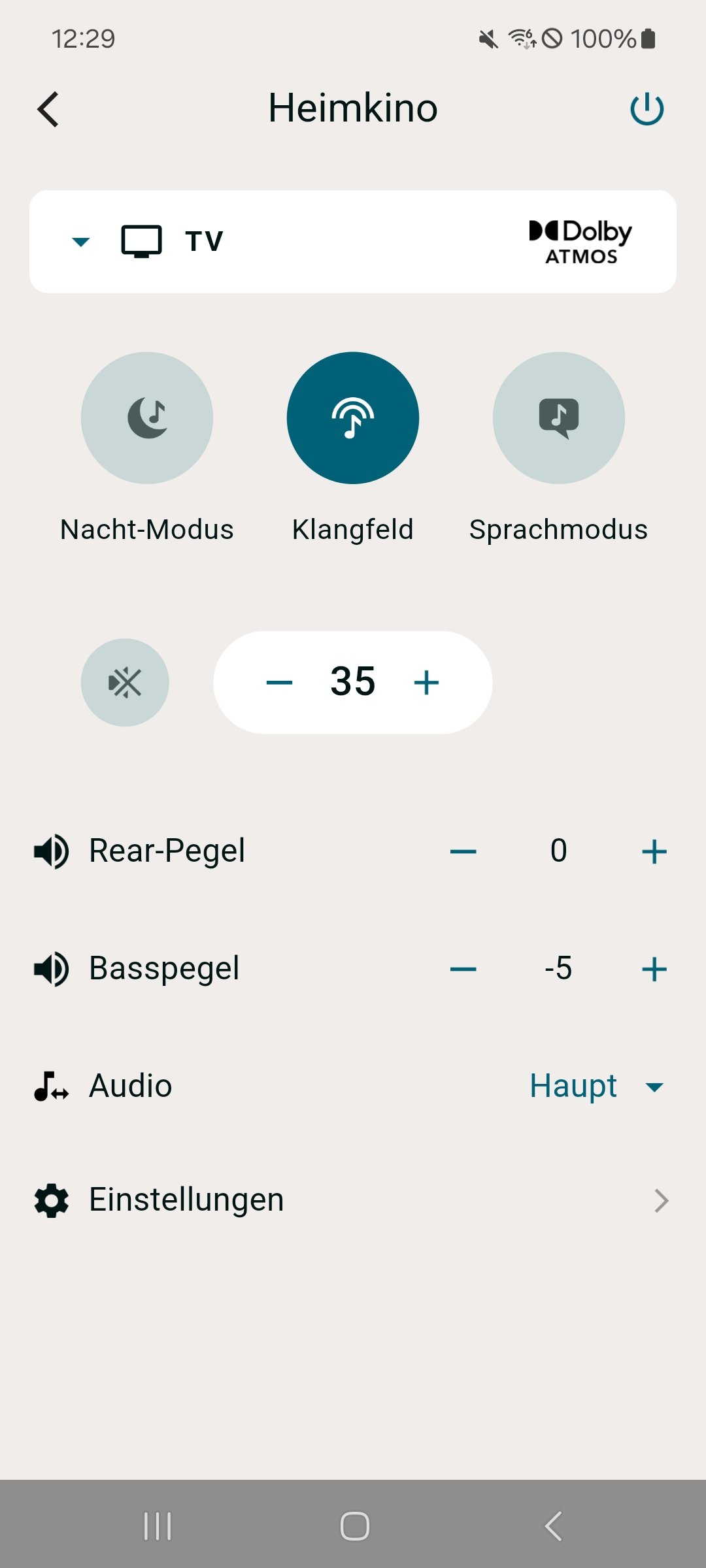706x1568 pixels.
Task: Mute the soundbar
Action: coord(125,683)
